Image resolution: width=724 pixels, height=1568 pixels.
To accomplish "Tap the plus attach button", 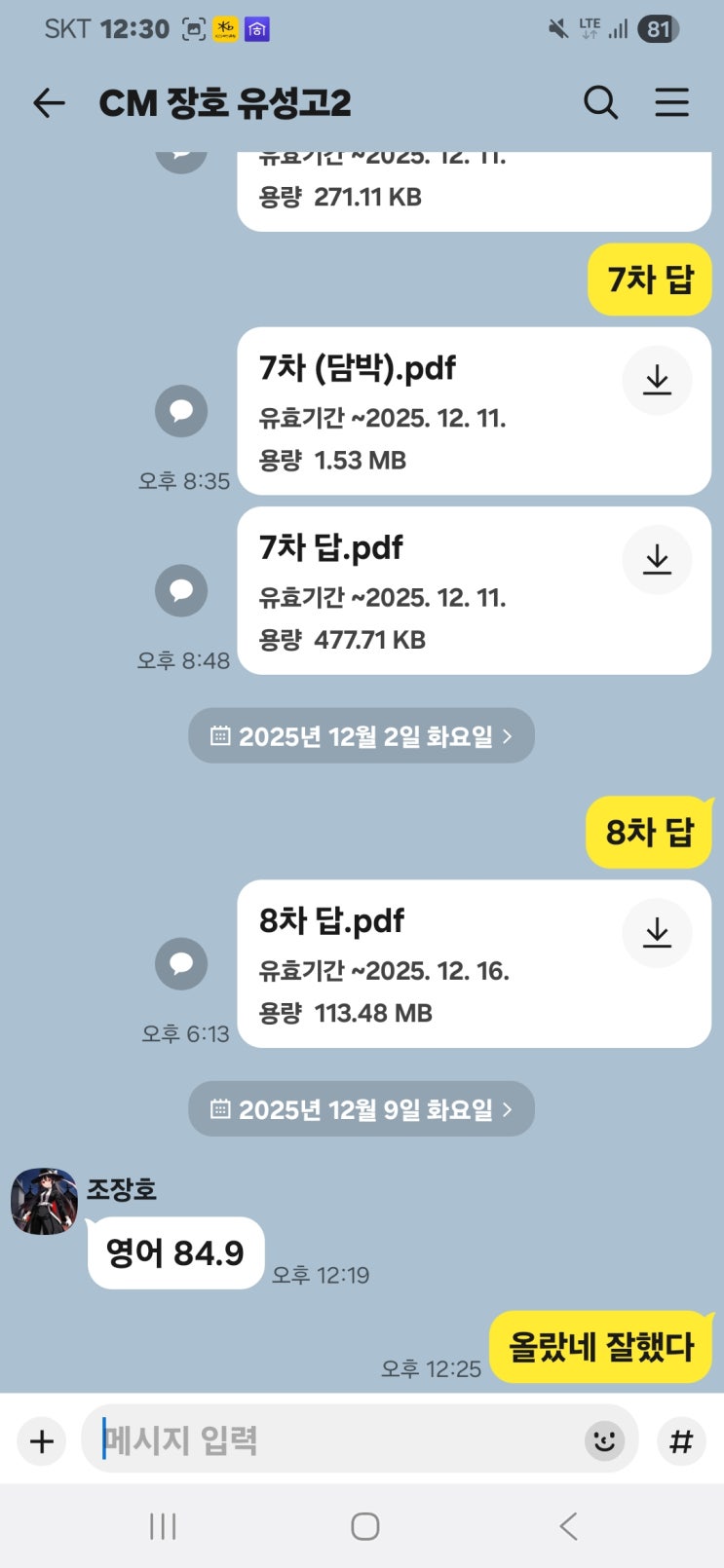I will [42, 1440].
